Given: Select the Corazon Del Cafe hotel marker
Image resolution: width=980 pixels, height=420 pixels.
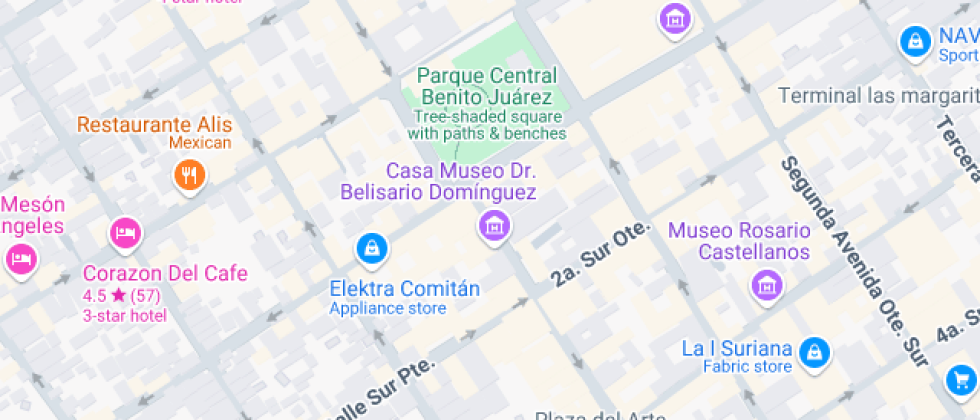Looking at the screenshot, I should click(125, 234).
